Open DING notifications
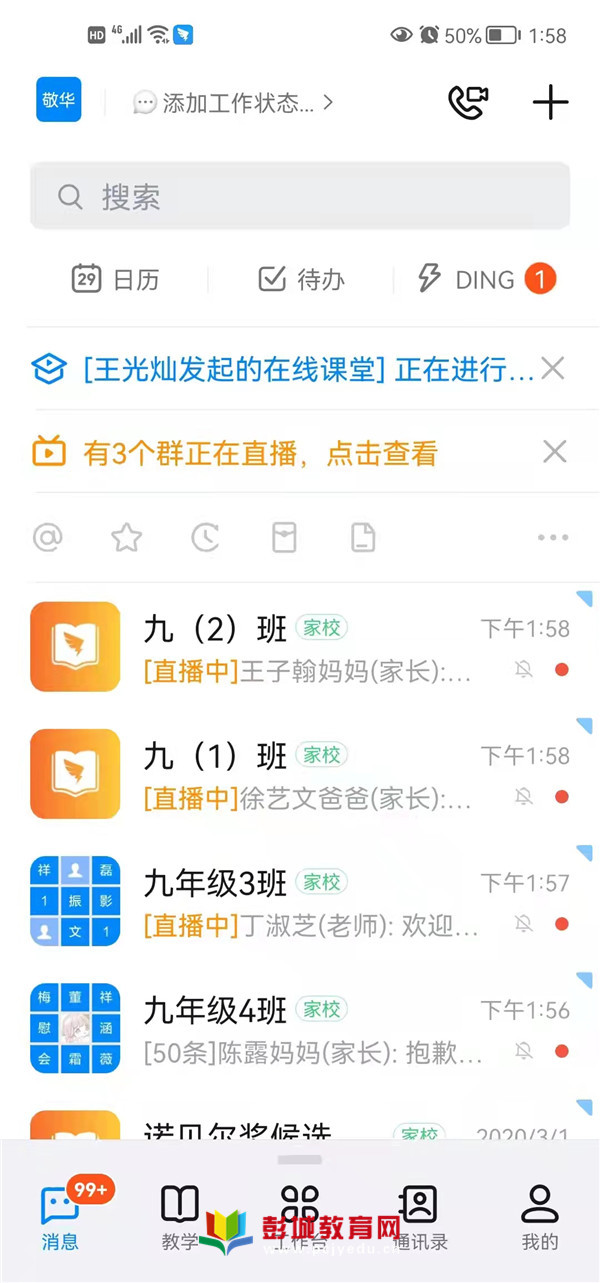600x1283 pixels. (486, 279)
